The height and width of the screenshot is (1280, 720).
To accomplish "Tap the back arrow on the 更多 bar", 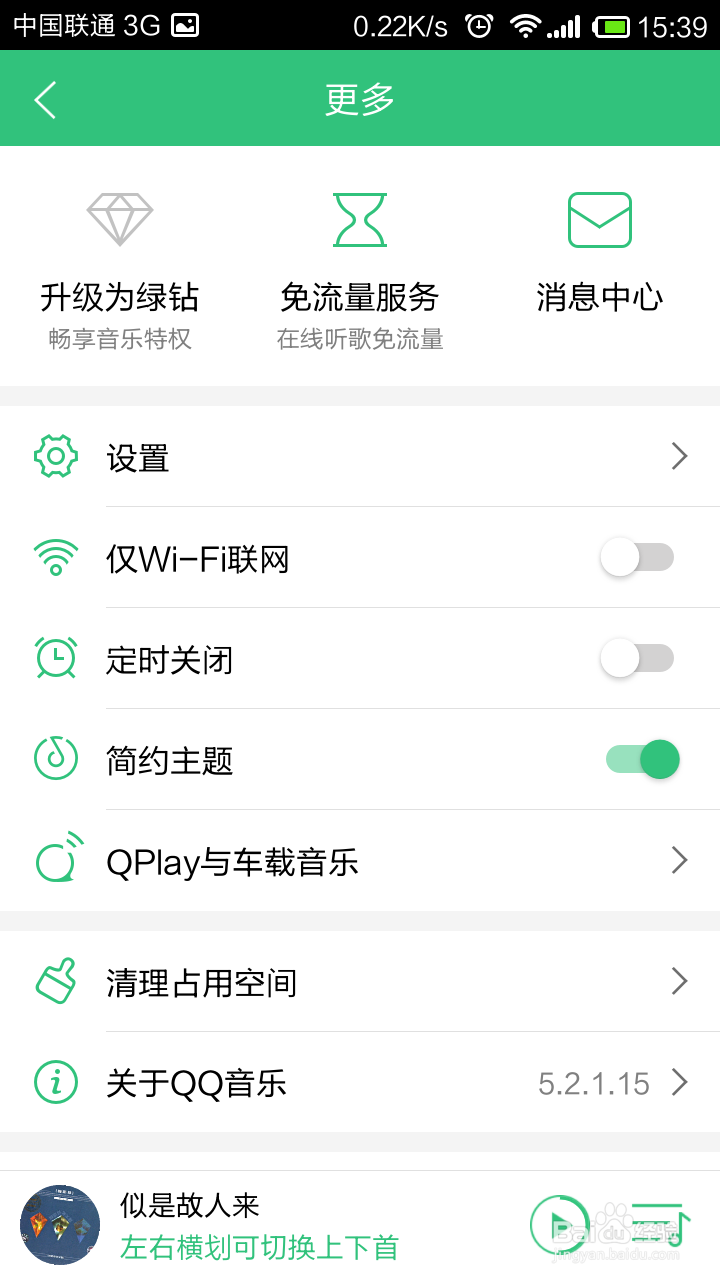I will coord(44,98).
